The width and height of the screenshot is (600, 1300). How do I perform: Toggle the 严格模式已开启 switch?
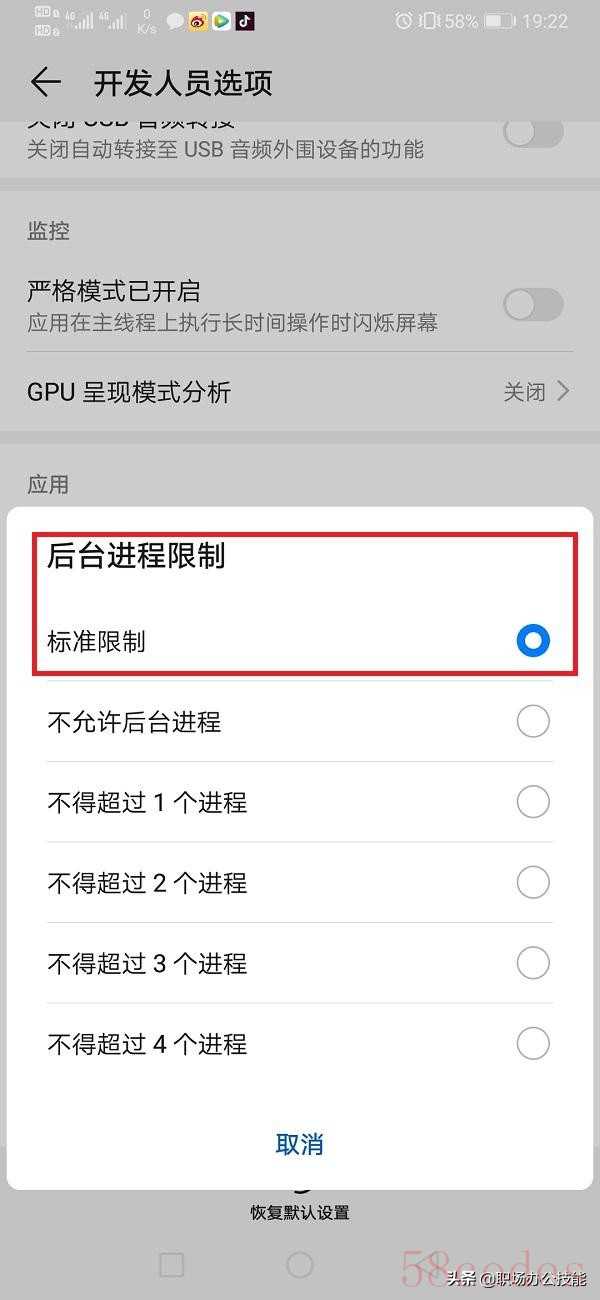click(x=533, y=305)
